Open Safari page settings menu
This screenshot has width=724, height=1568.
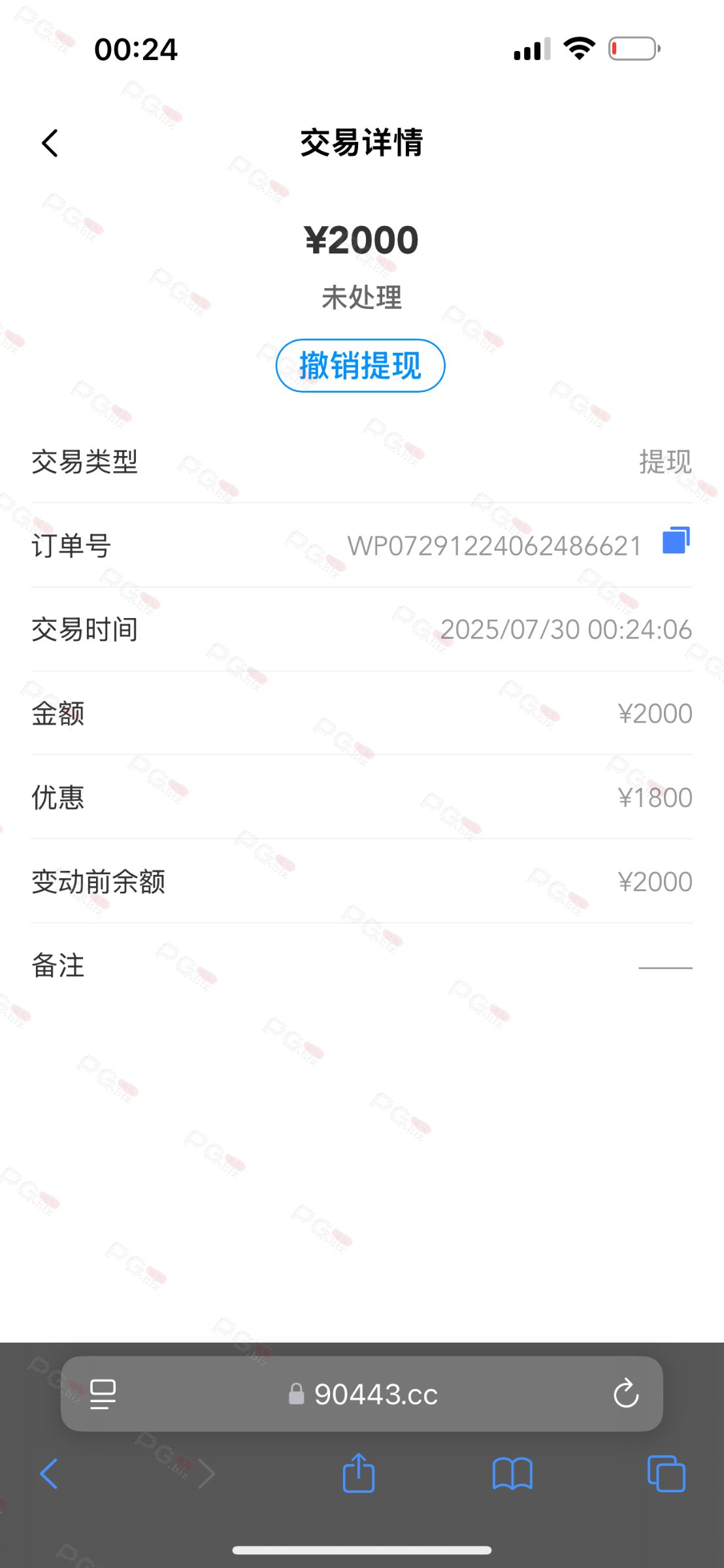103,1394
